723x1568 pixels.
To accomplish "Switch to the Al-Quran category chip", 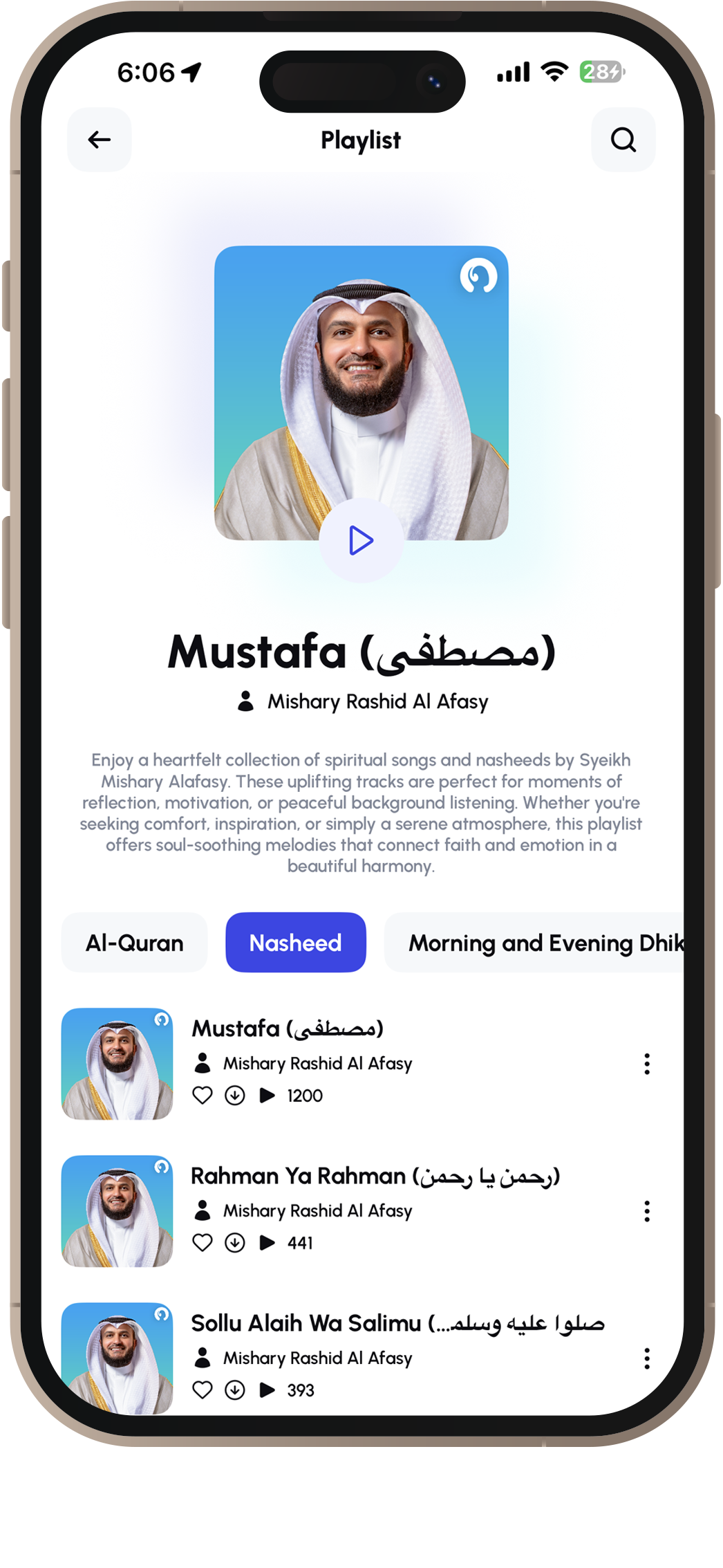I will pos(135,943).
